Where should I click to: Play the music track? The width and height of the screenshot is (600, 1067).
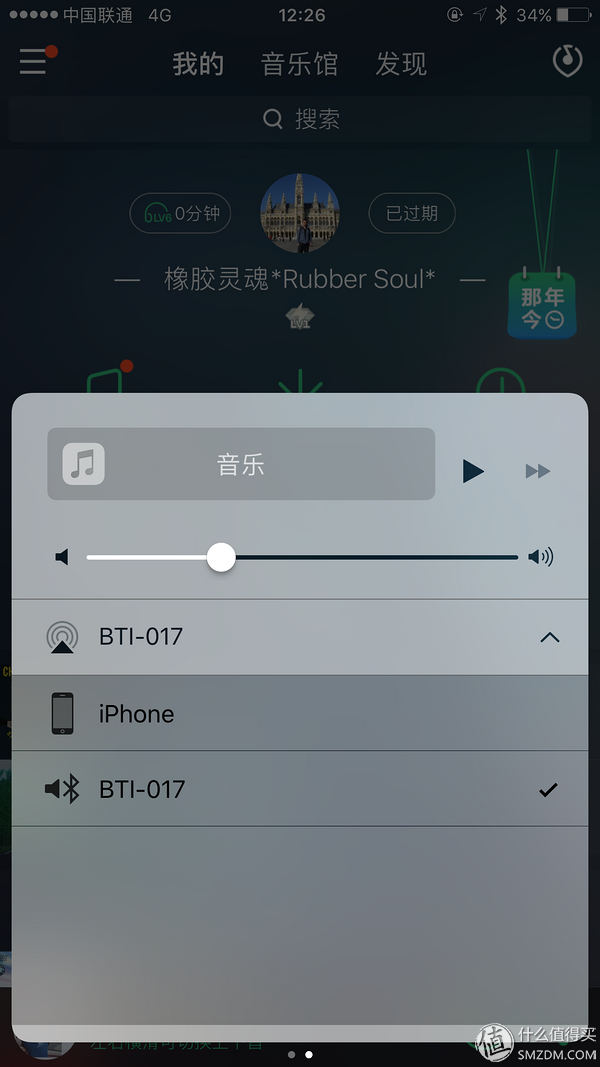[x=473, y=471]
